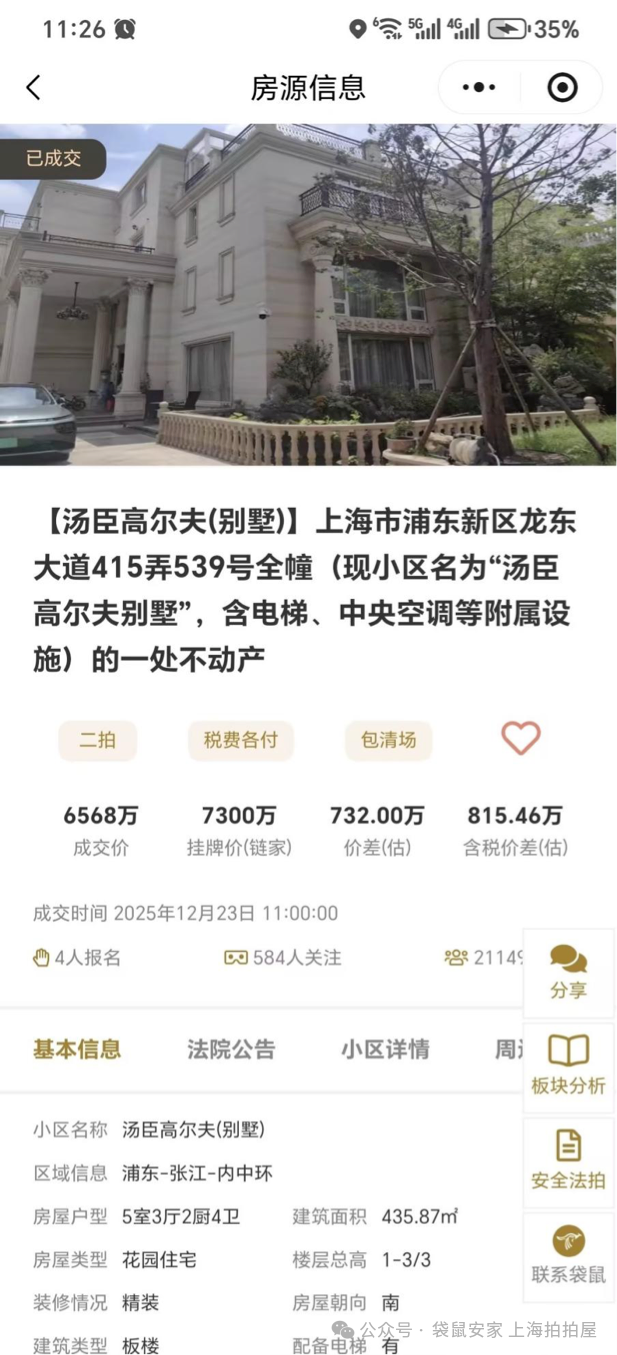This screenshot has width=617, height=1355.
Task: Open 板块分析 from the side panel
Action: pyautogui.click(x=568, y=1066)
